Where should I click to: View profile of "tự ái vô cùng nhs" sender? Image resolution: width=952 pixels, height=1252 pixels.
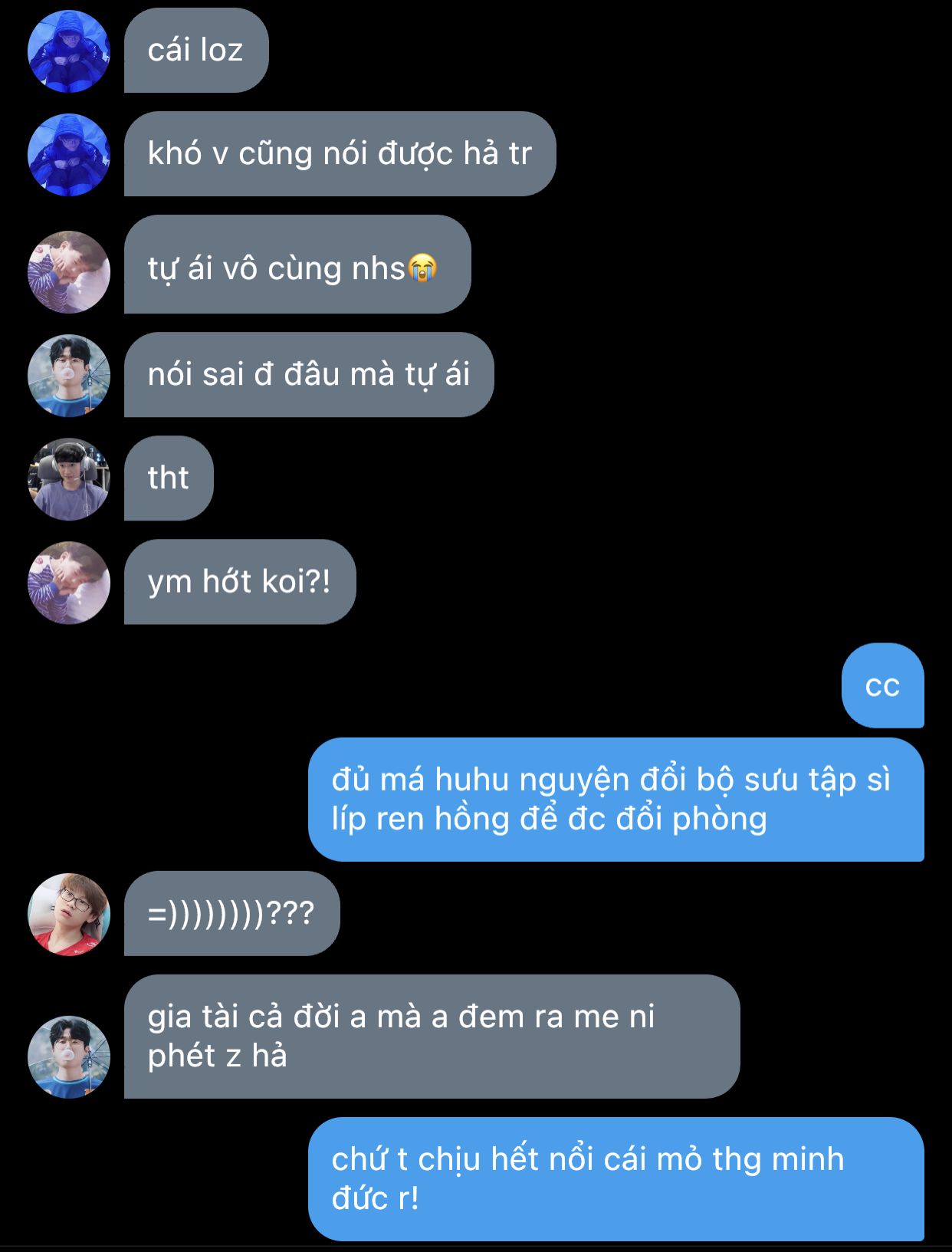coord(69,272)
